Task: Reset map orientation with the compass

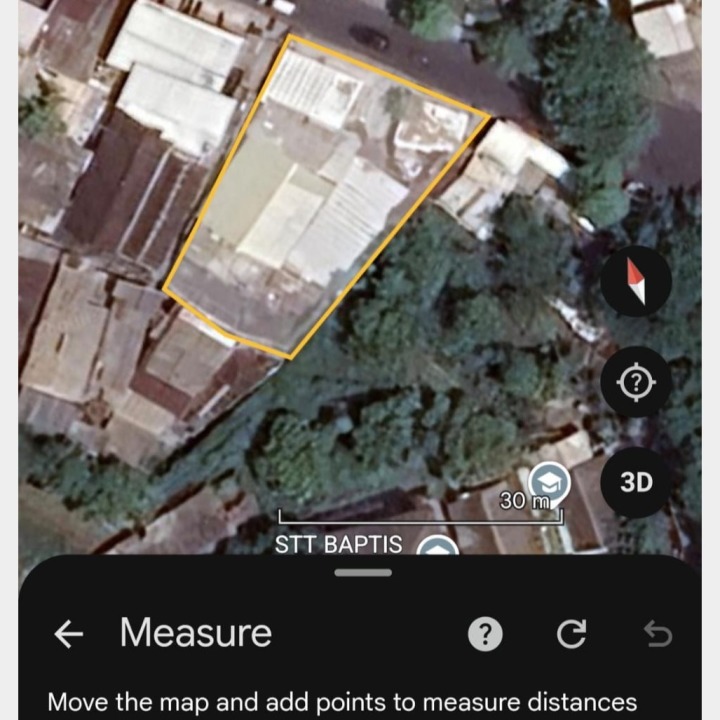Action: pos(636,283)
